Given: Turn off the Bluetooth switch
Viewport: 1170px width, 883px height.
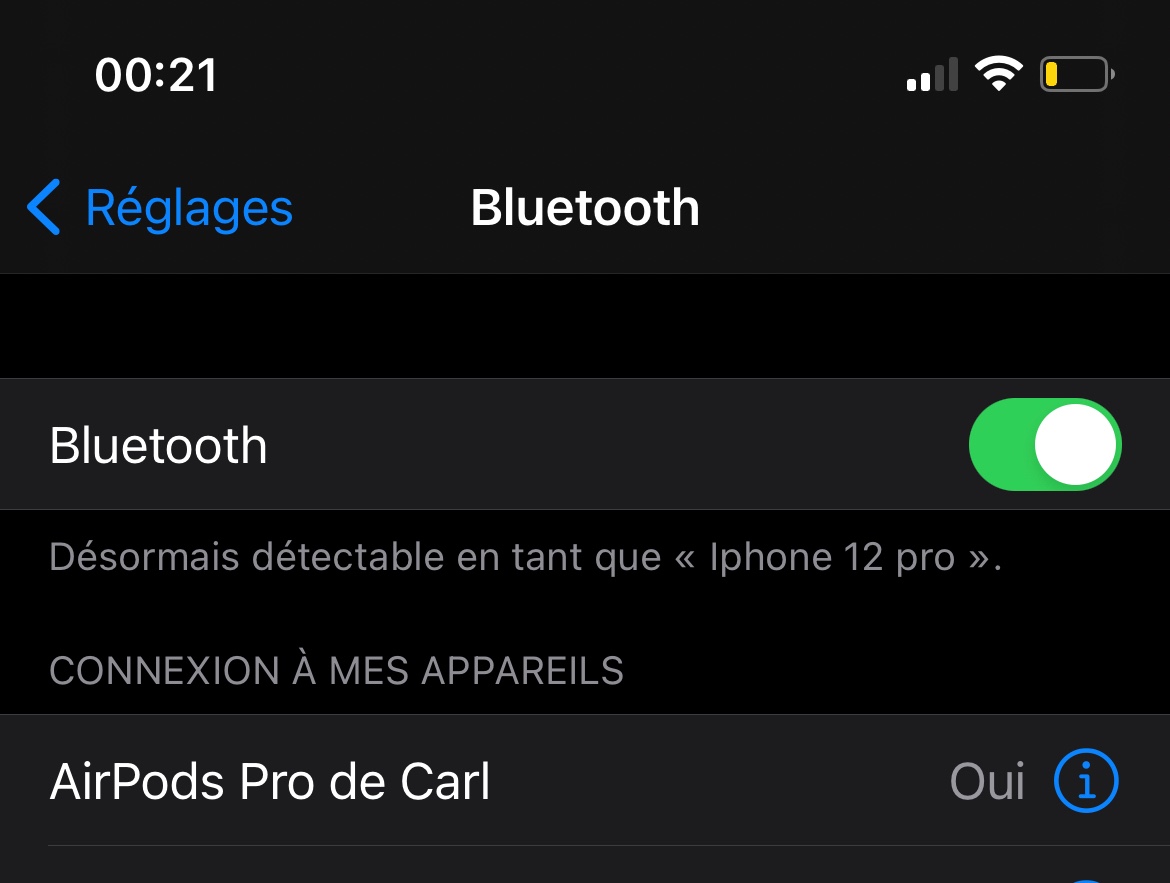Looking at the screenshot, I should click(x=1045, y=445).
